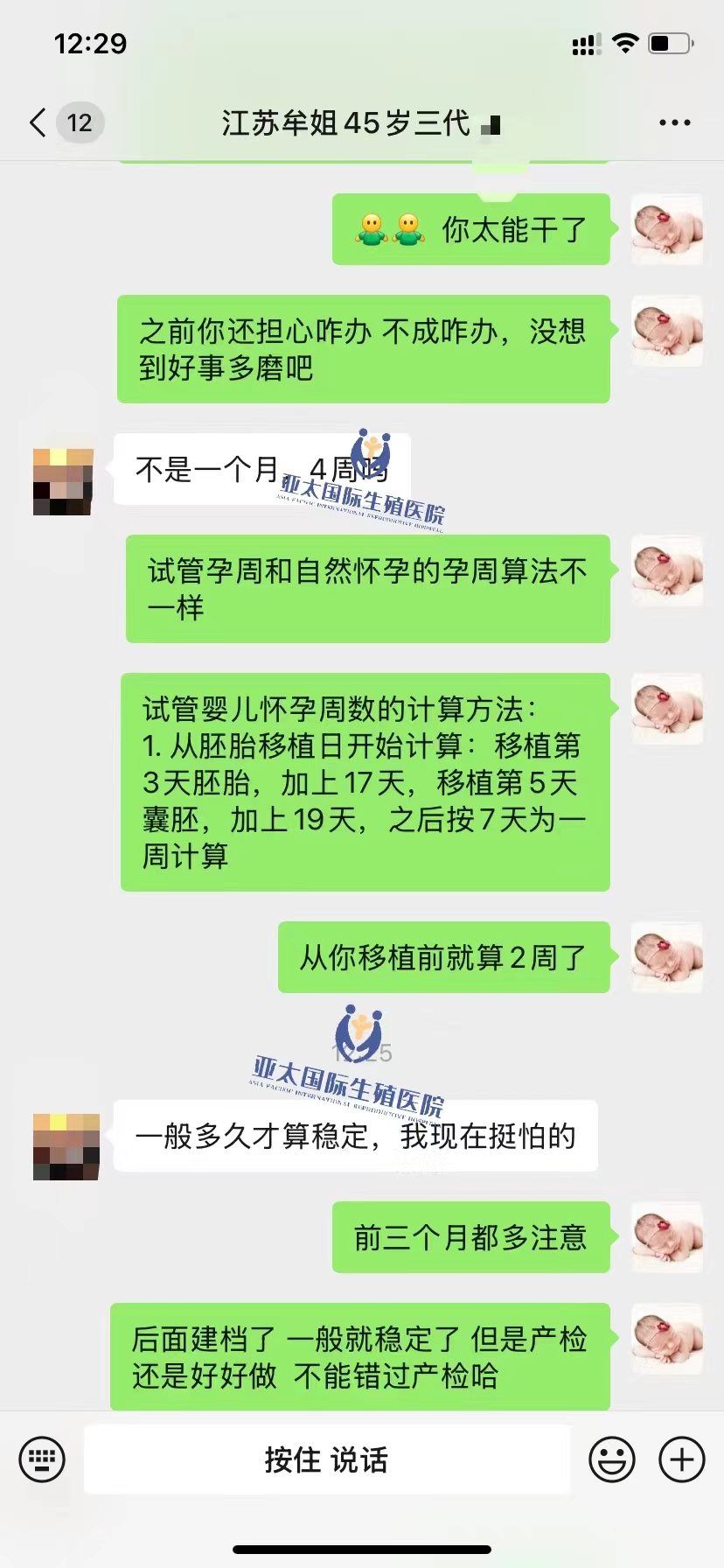This screenshot has width=724, height=1568.
Task: Open contact avatar beside 不是一个月 message
Action: [x=63, y=481]
